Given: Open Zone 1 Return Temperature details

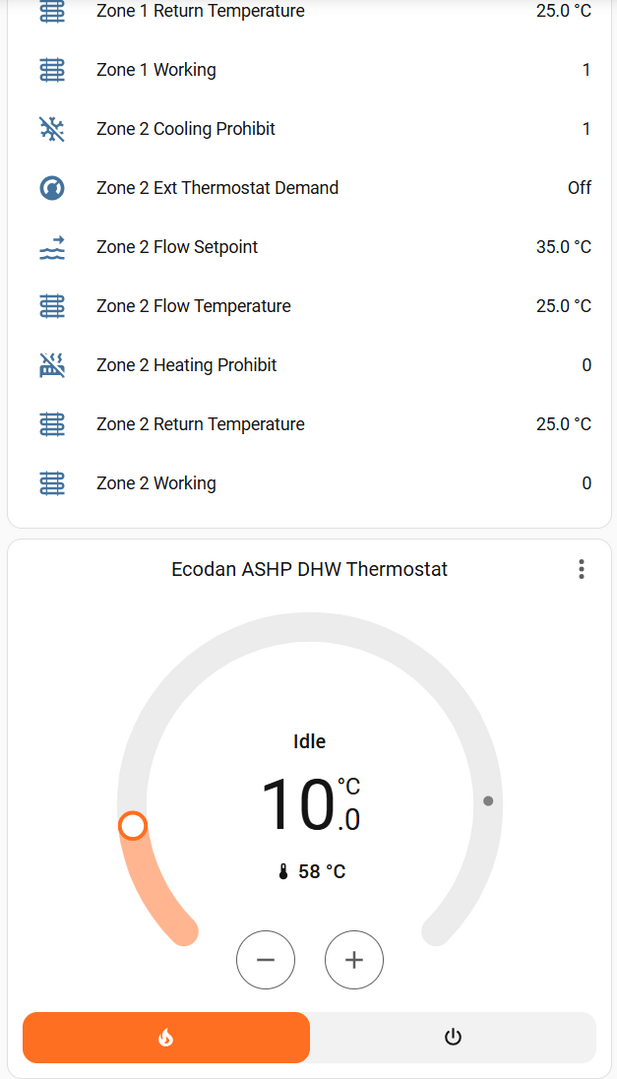Looking at the screenshot, I should (x=200, y=12).
